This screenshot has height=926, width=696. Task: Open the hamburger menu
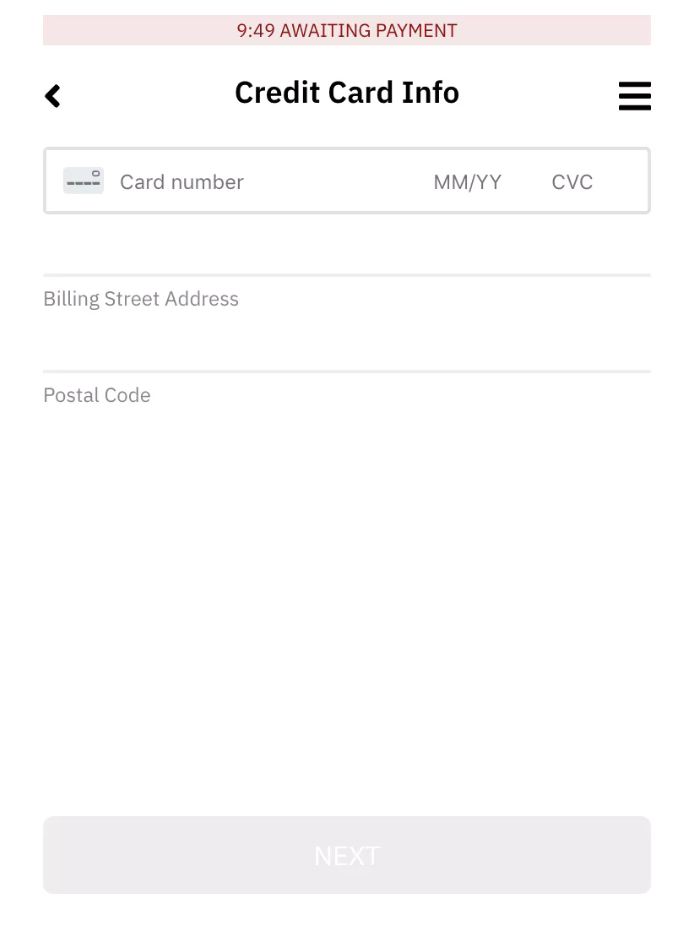pyautogui.click(x=634, y=96)
